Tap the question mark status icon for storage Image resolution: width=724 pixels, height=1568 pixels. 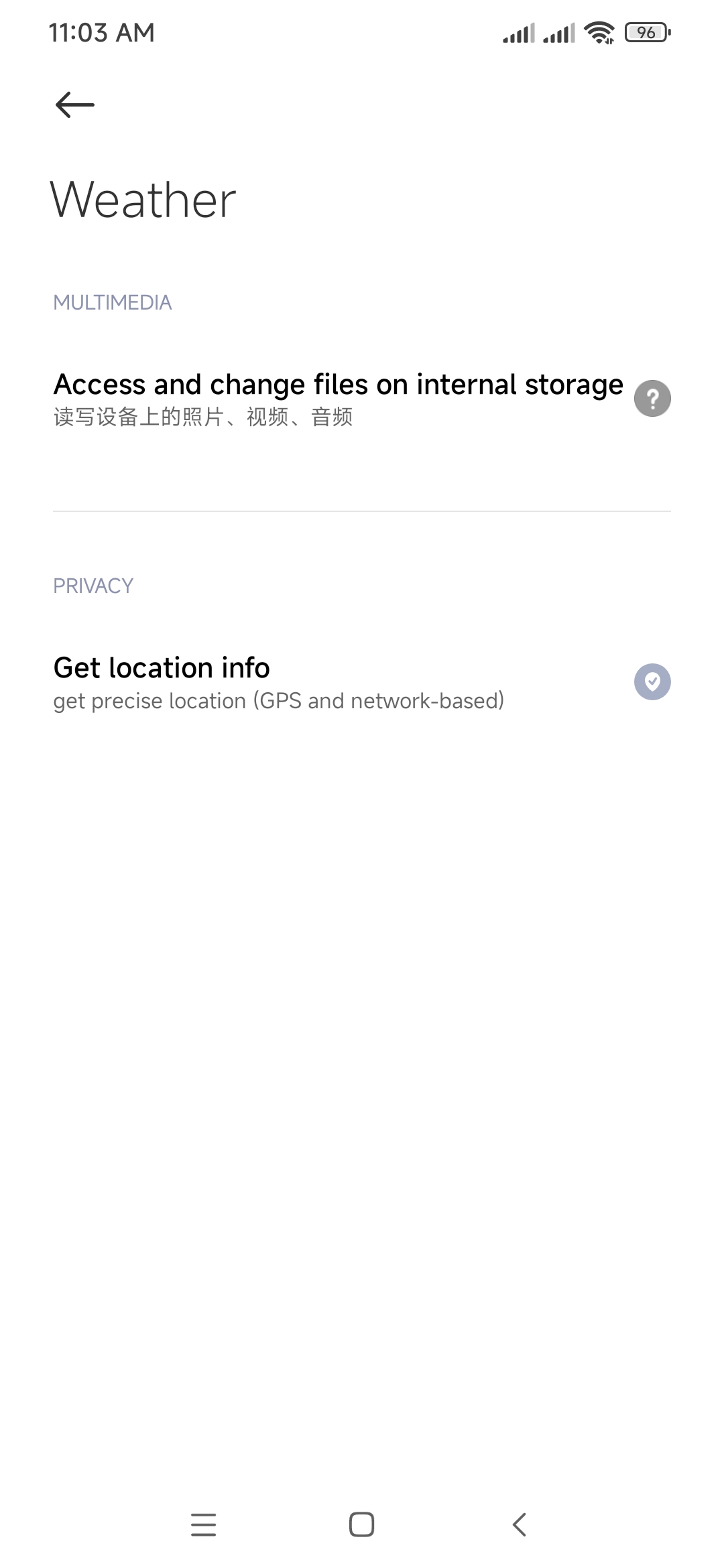pyautogui.click(x=652, y=399)
